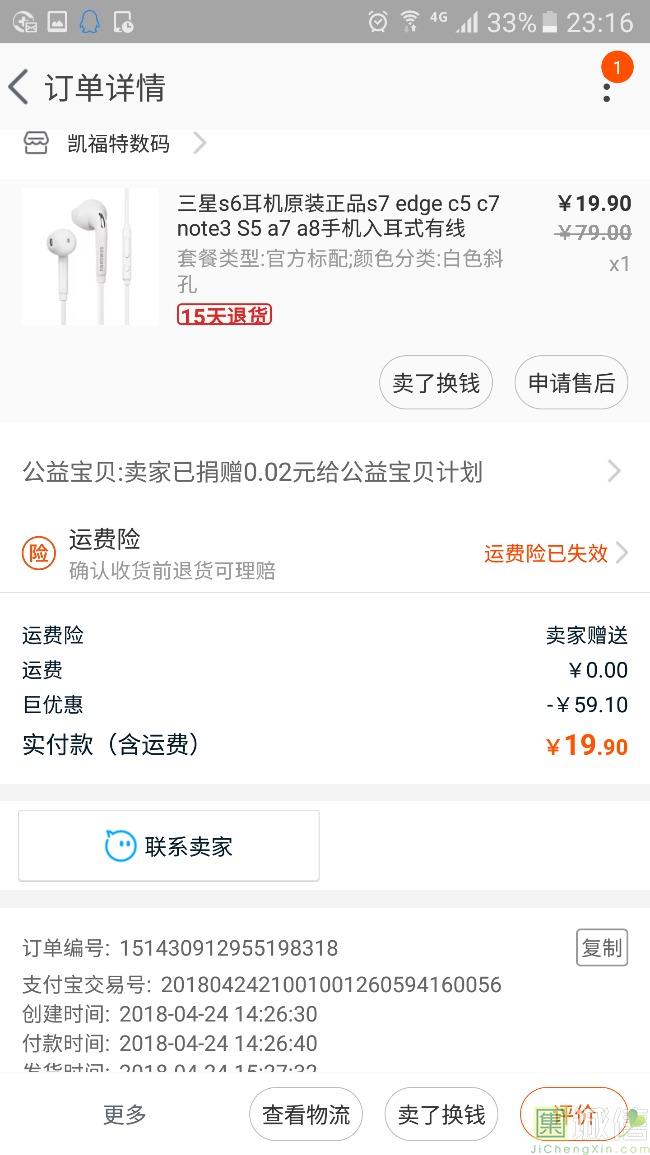Request after-sales with 申请售后
The height and width of the screenshot is (1155, 650).
[x=571, y=383]
